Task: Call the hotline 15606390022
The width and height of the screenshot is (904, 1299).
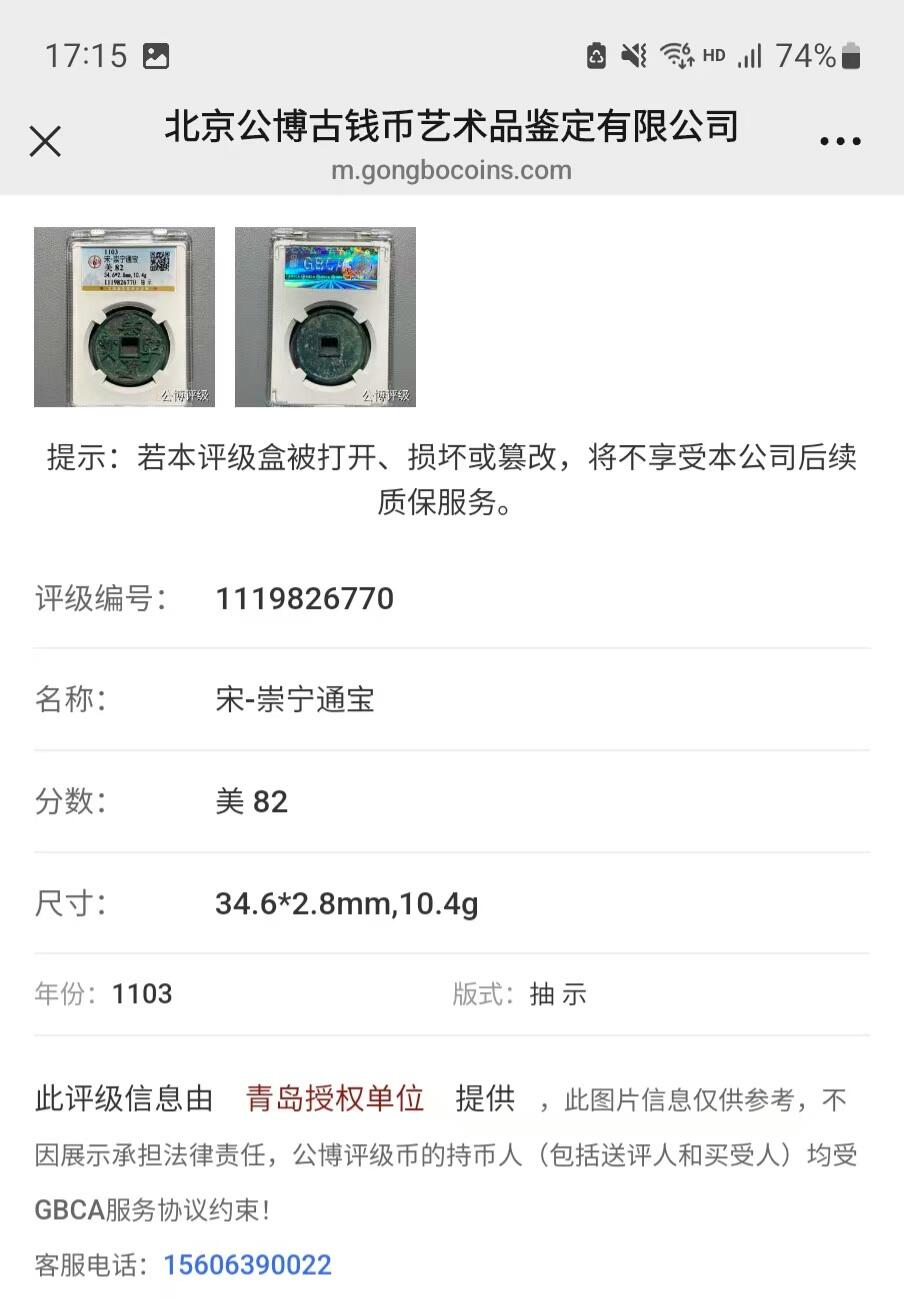Action: click(x=249, y=1264)
